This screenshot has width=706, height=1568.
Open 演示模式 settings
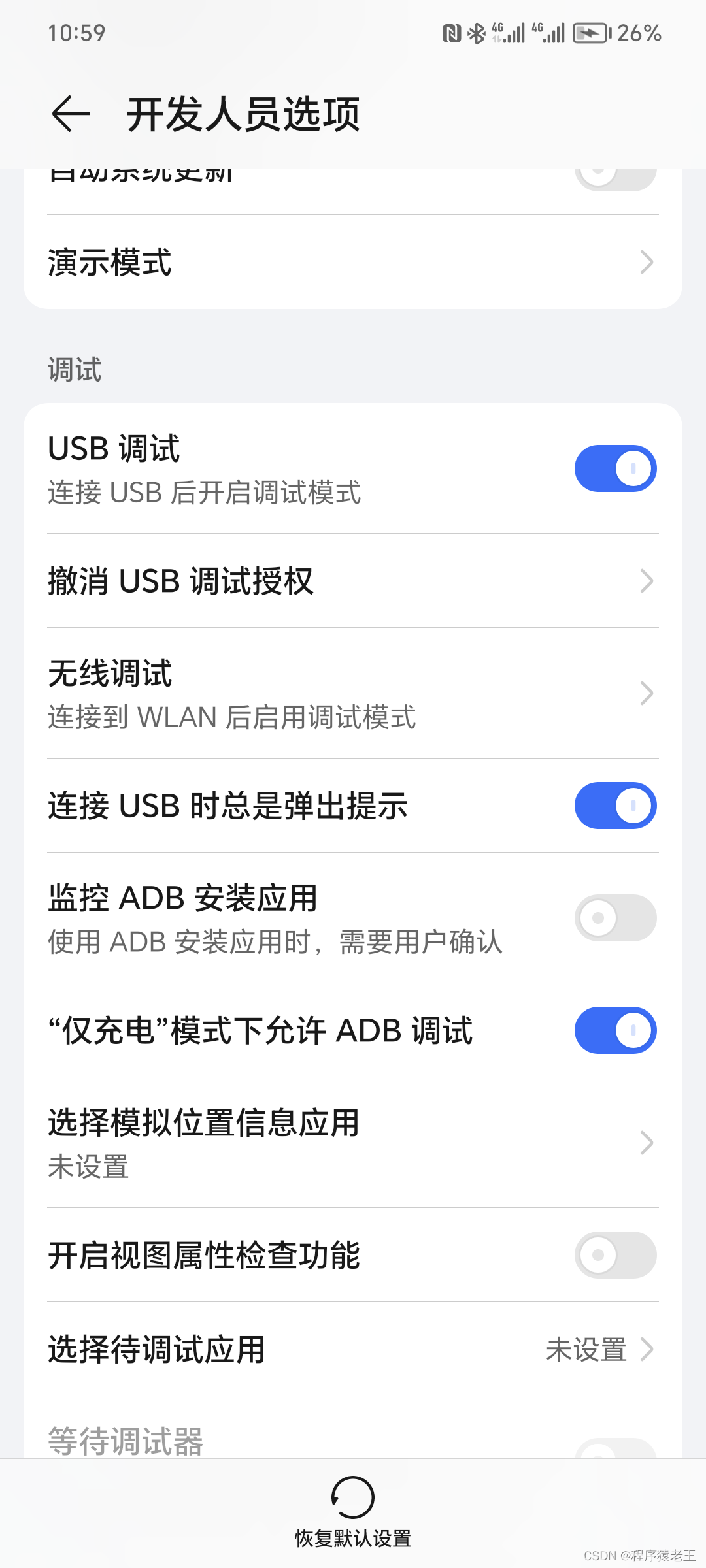tap(353, 263)
